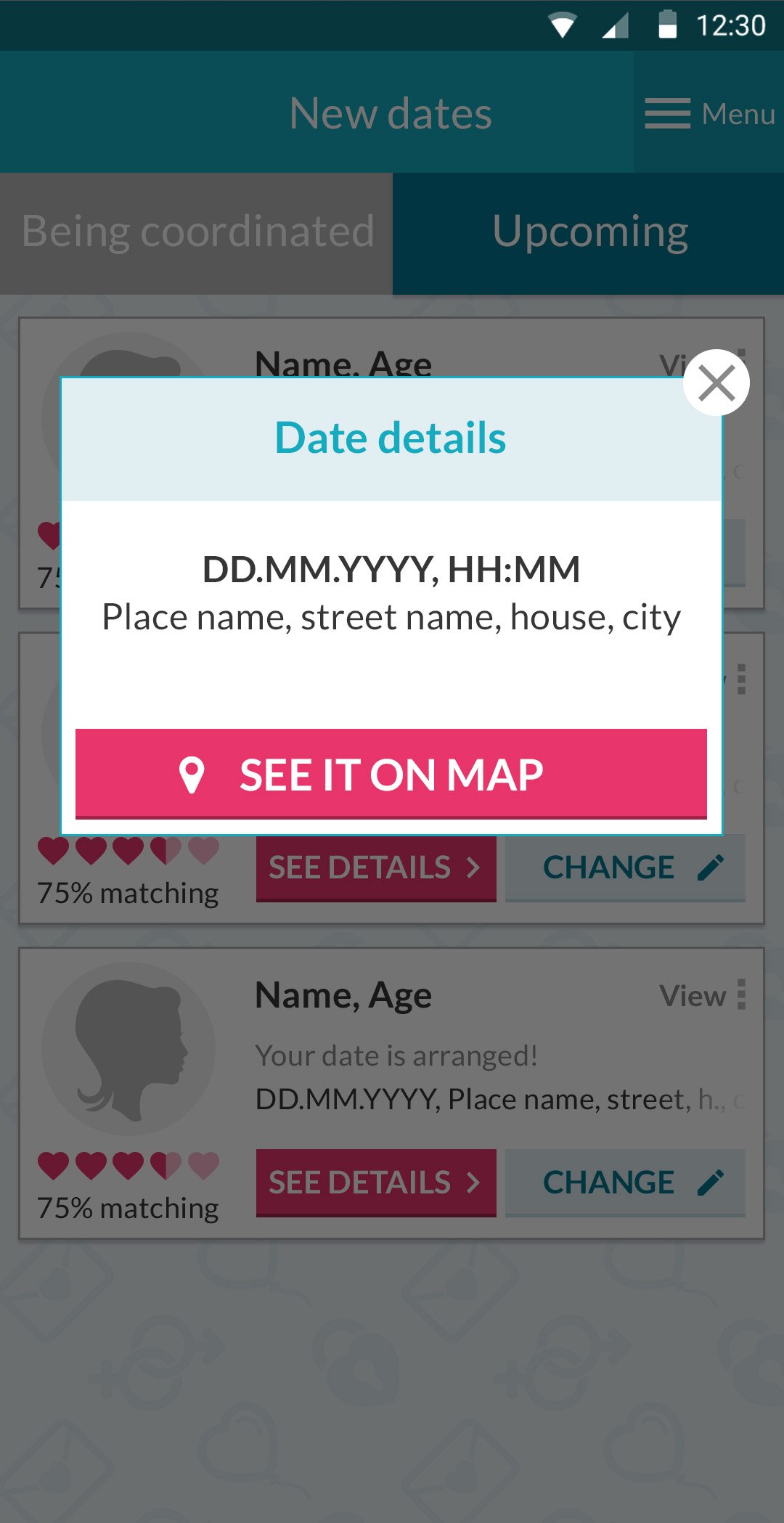Close the Date details dialog

(x=716, y=383)
